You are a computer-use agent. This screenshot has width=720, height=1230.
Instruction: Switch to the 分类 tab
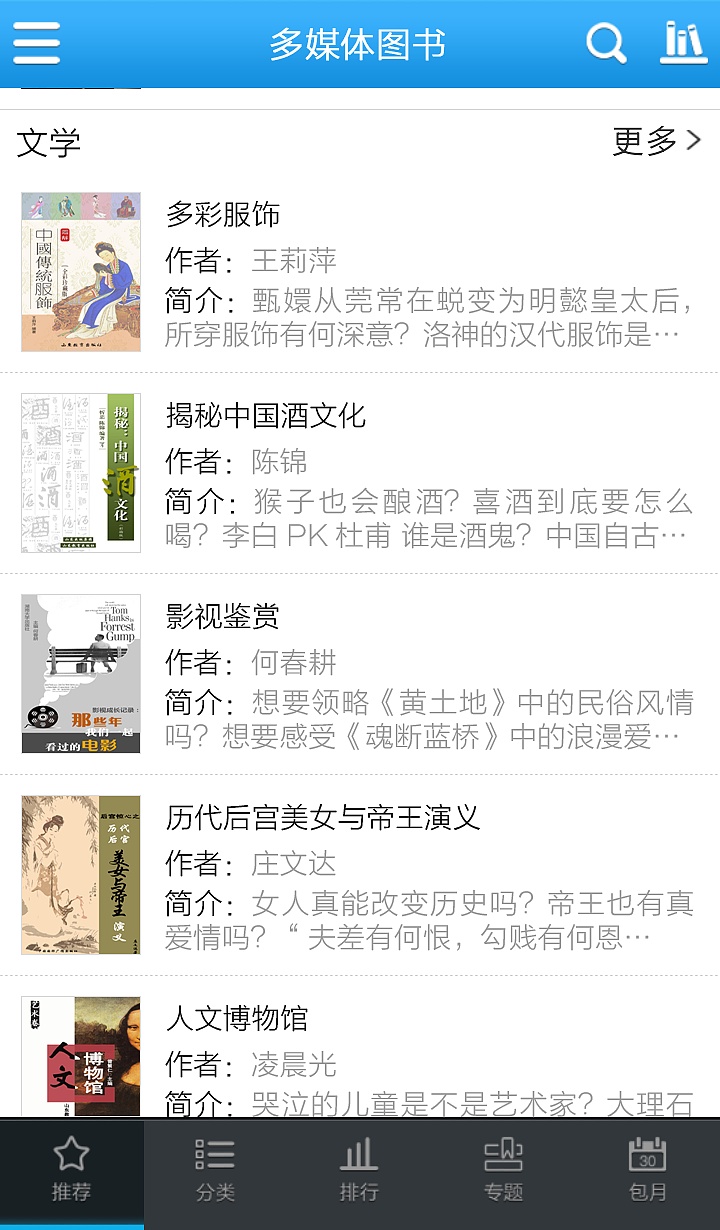pos(215,1170)
